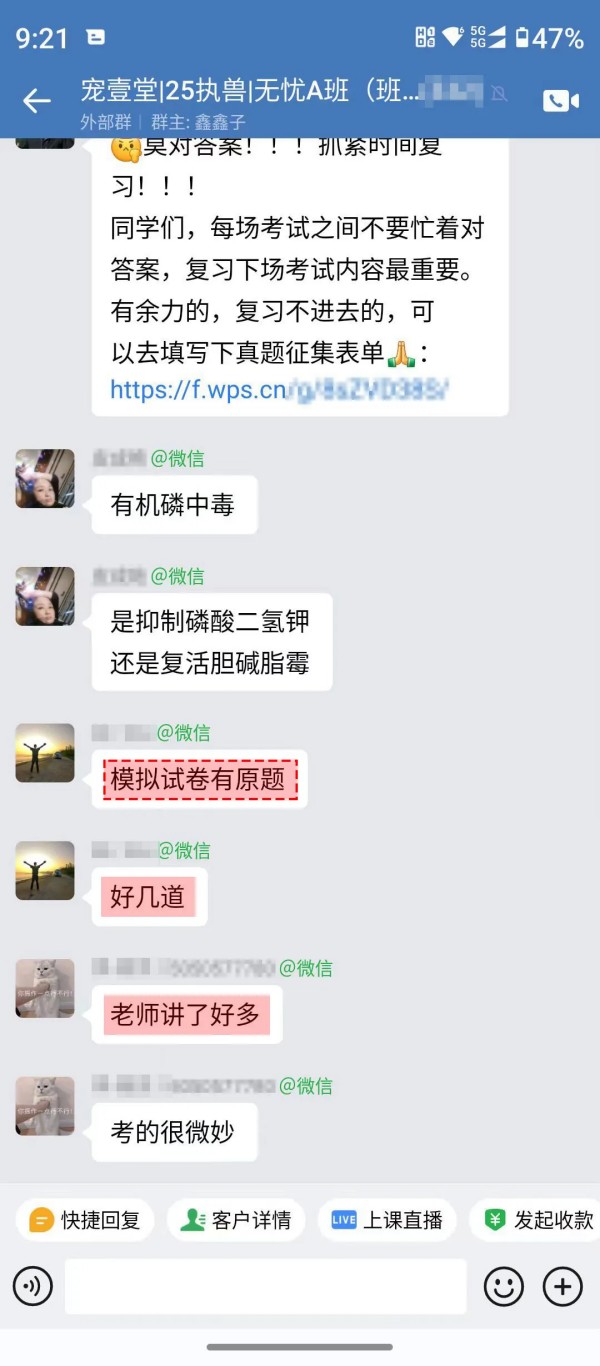
Task: Focus the message text field
Action: (266, 1286)
